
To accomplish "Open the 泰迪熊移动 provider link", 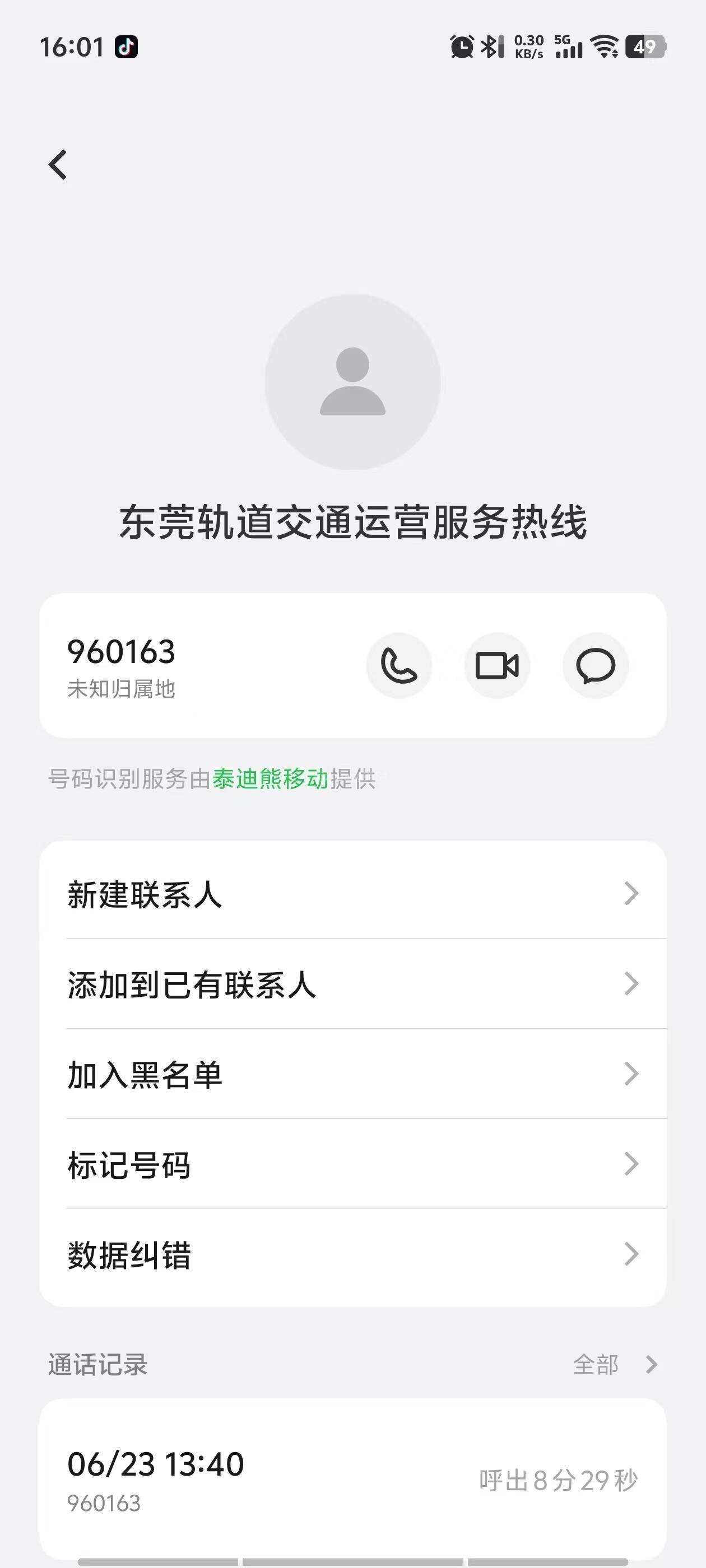I will point(271,778).
